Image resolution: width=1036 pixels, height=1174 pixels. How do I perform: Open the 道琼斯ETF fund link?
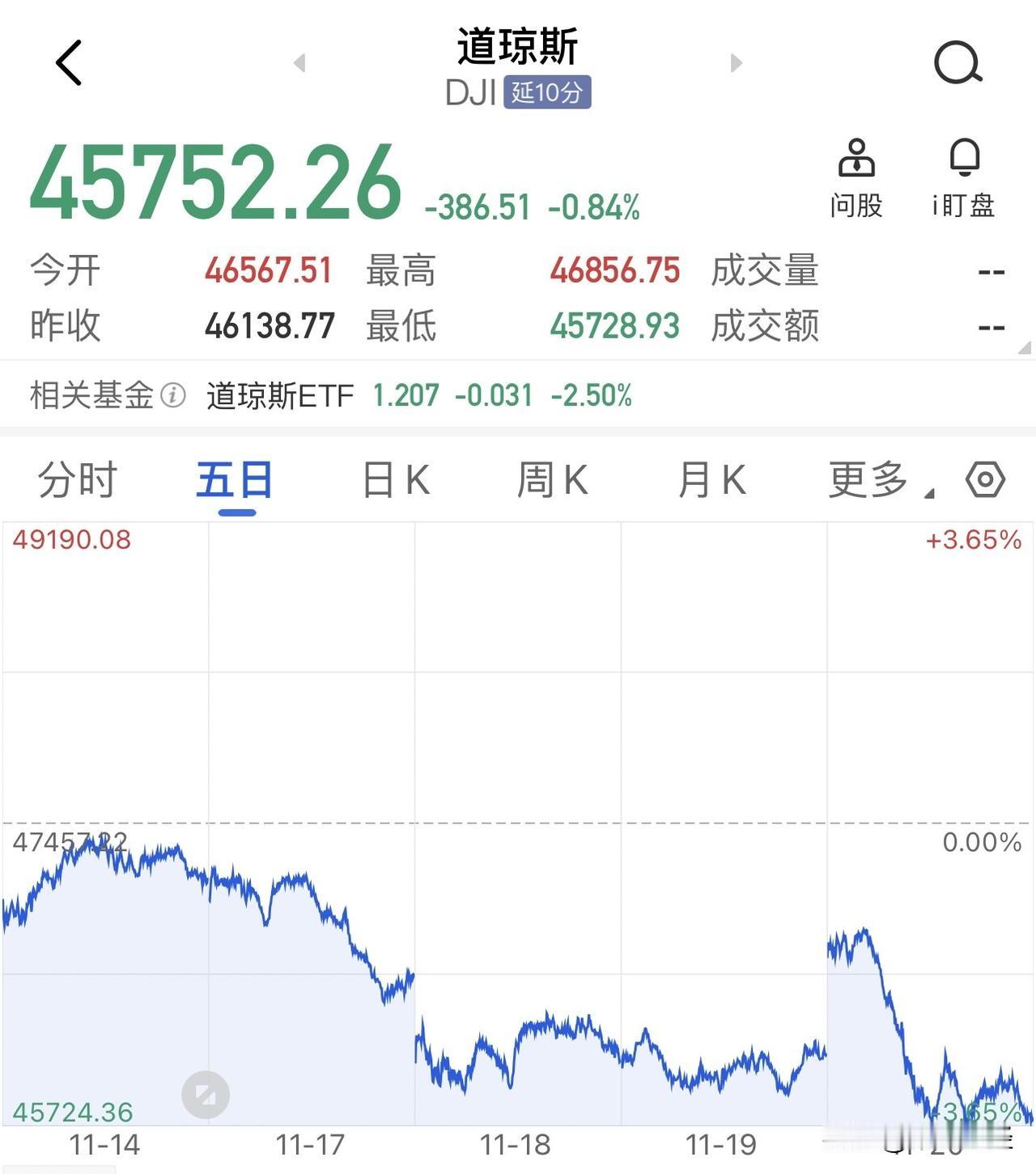tap(279, 396)
